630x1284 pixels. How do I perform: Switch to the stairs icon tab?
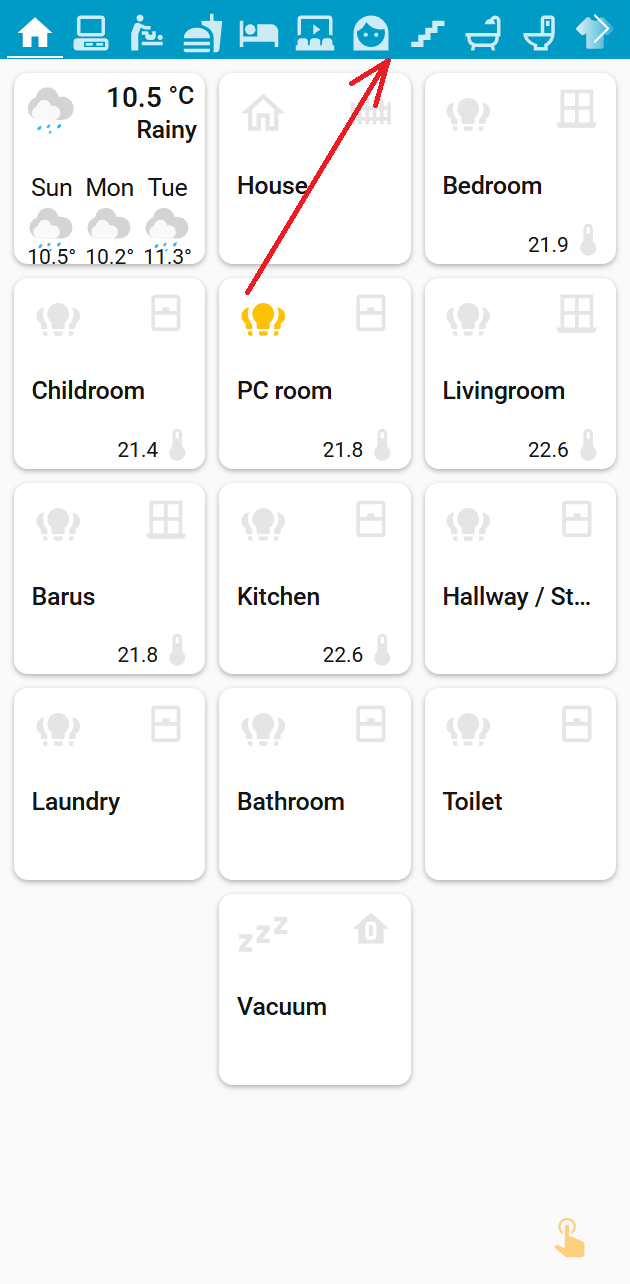pos(428,34)
